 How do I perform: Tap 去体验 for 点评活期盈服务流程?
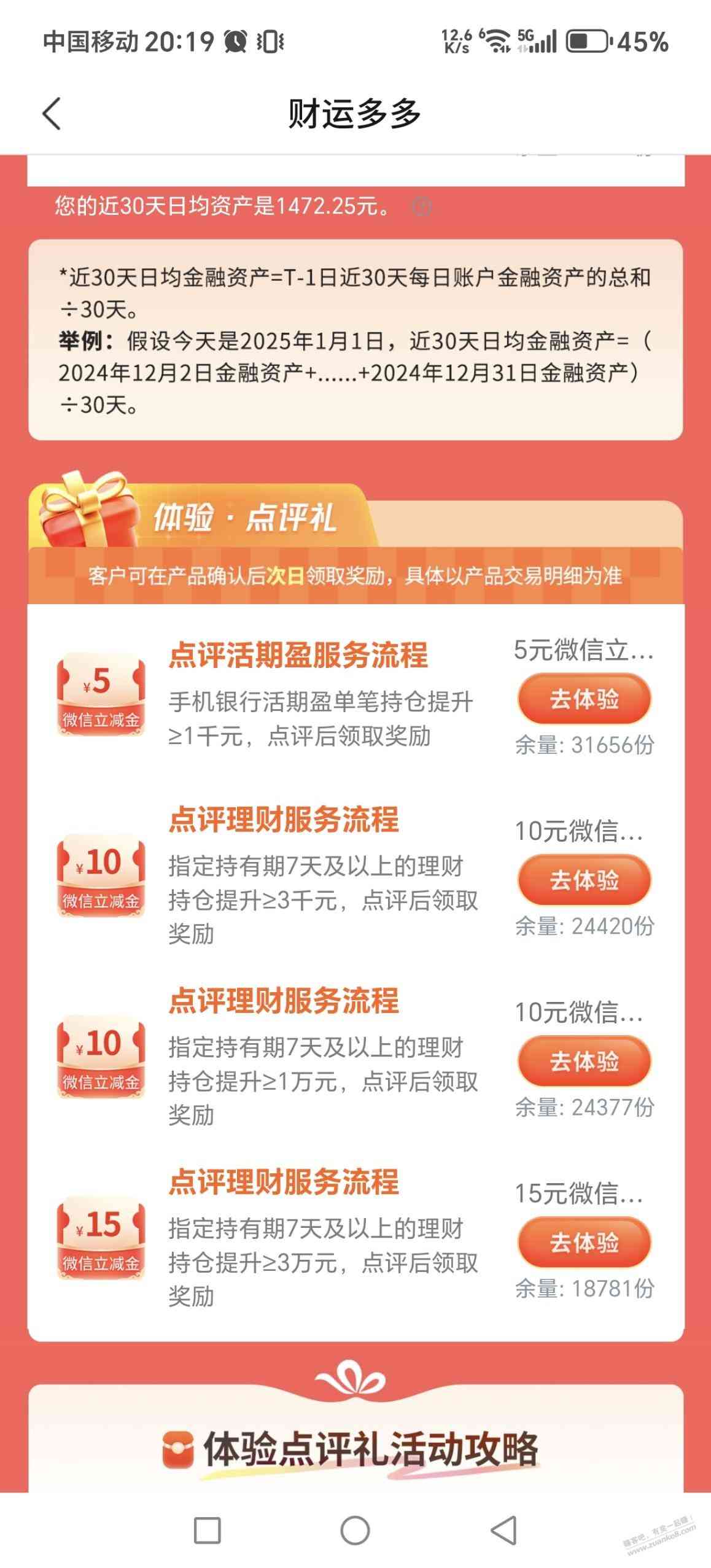tap(584, 699)
